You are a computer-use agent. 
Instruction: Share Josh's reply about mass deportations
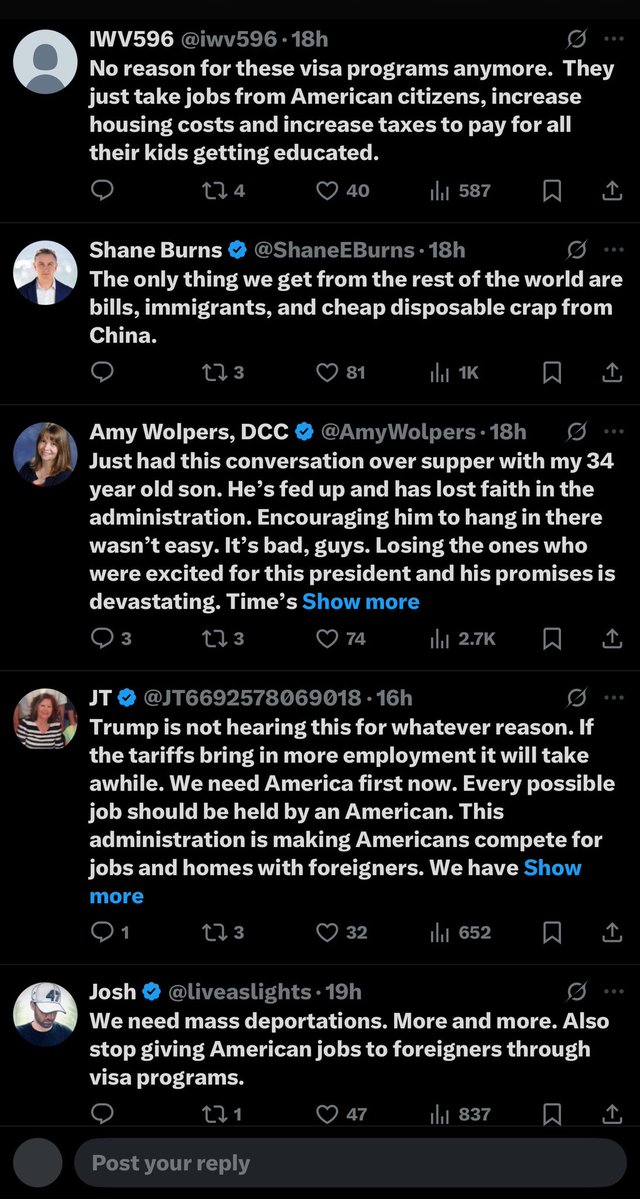click(612, 1113)
